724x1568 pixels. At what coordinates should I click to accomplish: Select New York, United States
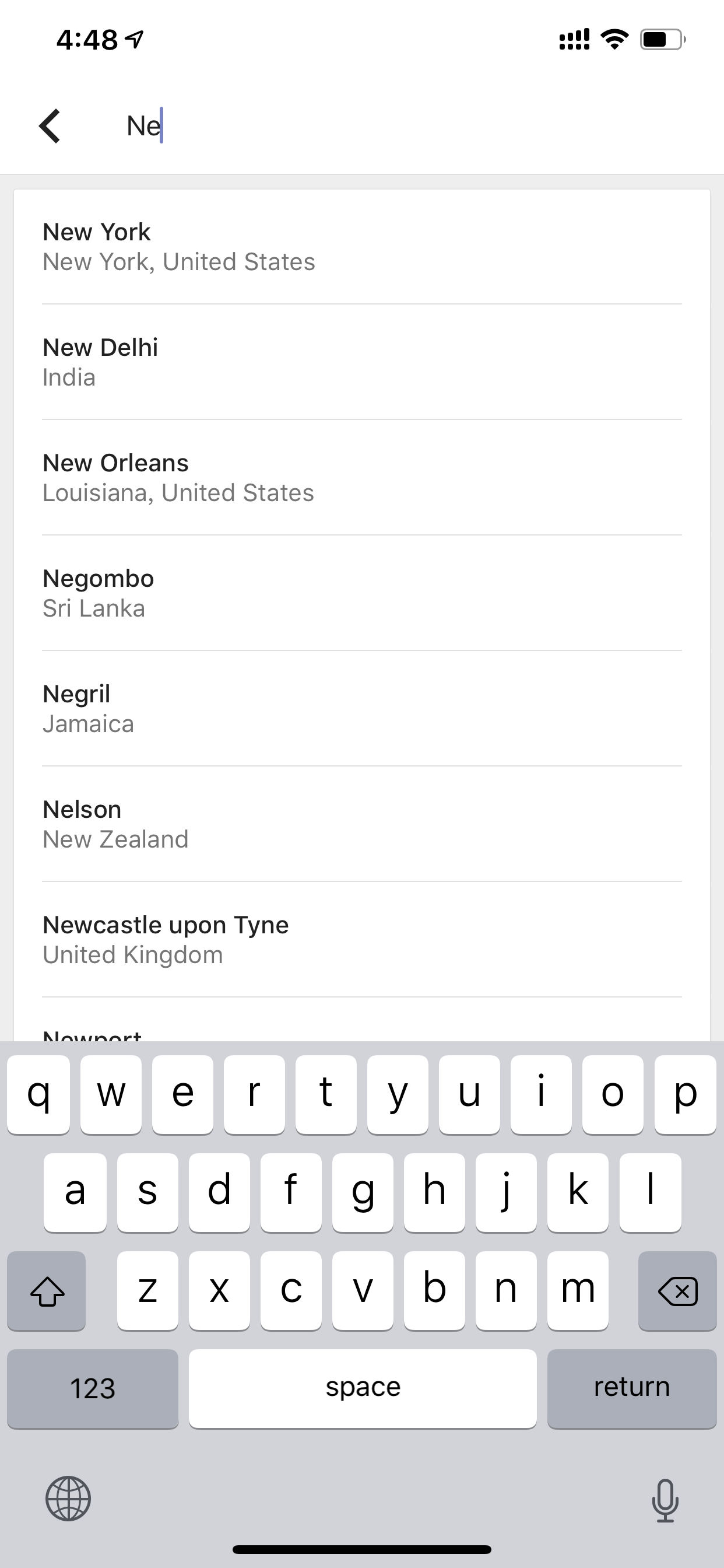(x=362, y=247)
